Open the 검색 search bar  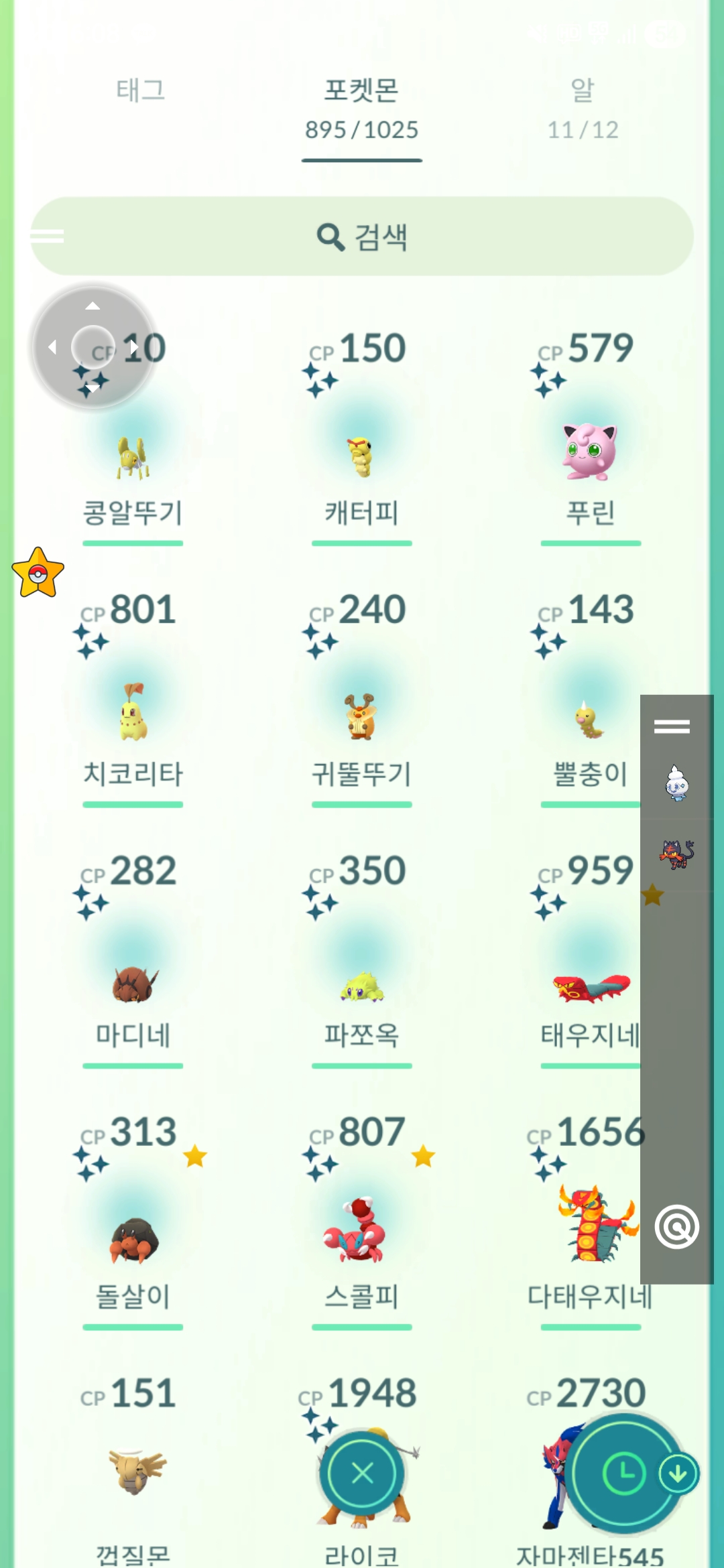(362, 237)
